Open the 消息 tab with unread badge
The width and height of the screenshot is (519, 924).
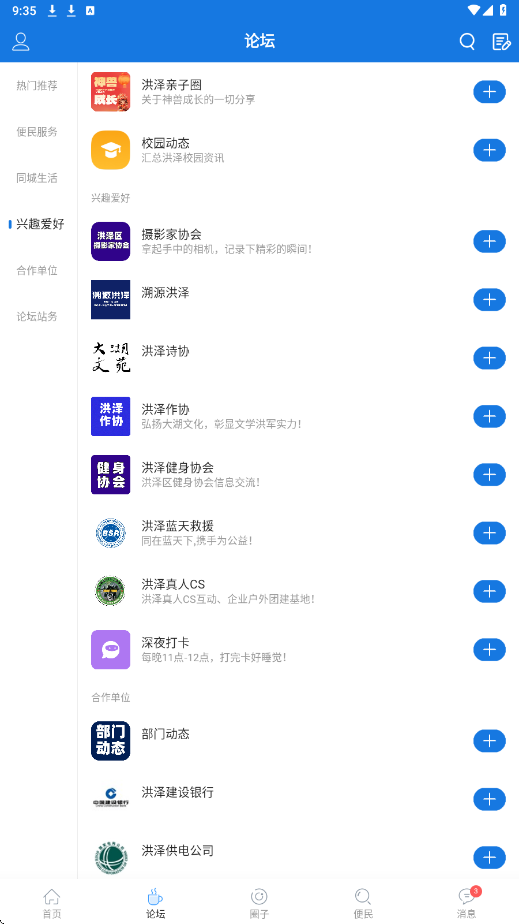[x=468, y=903]
